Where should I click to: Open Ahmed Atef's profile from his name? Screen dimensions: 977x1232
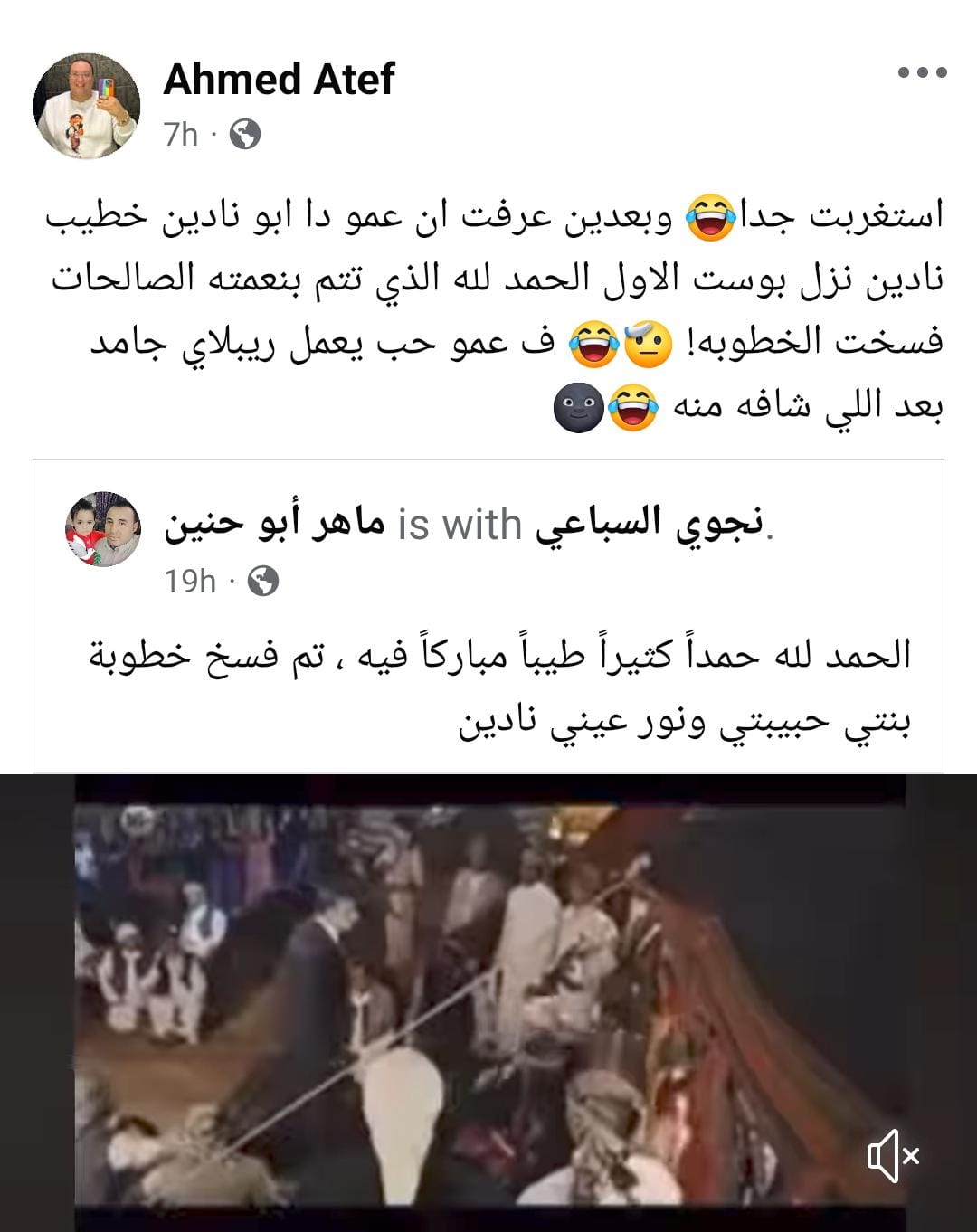pos(279,80)
